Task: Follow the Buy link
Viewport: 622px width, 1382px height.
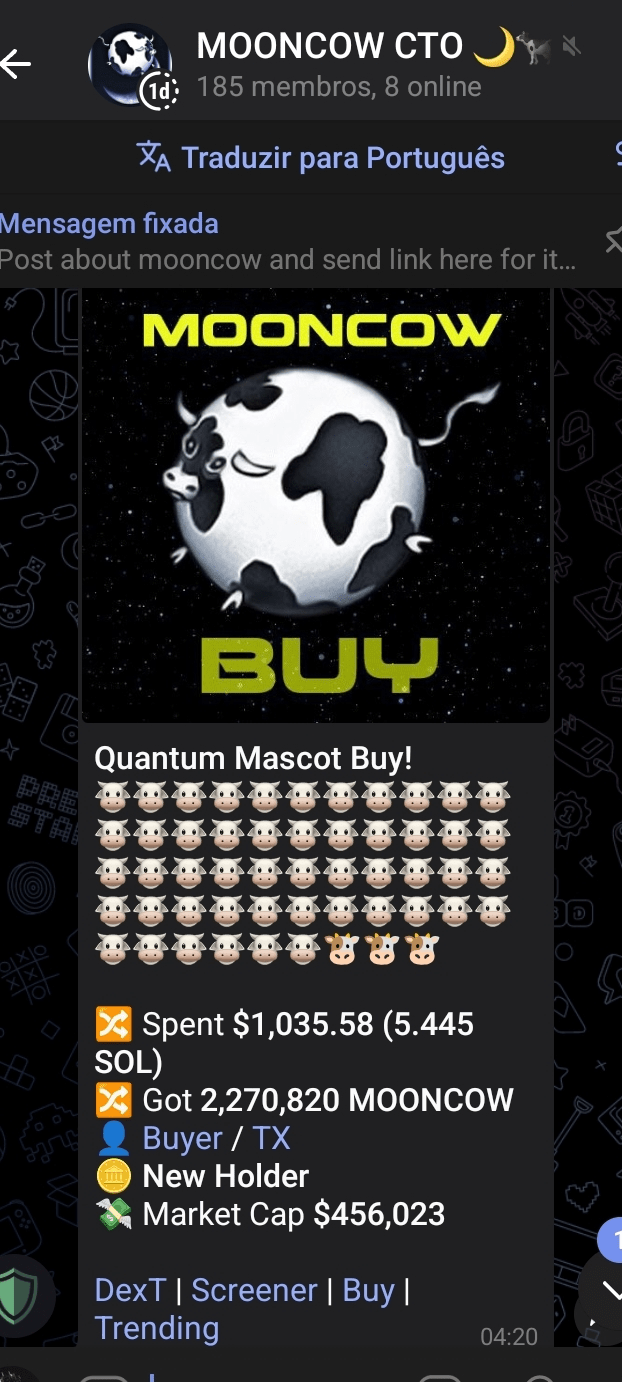Action: click(368, 1290)
